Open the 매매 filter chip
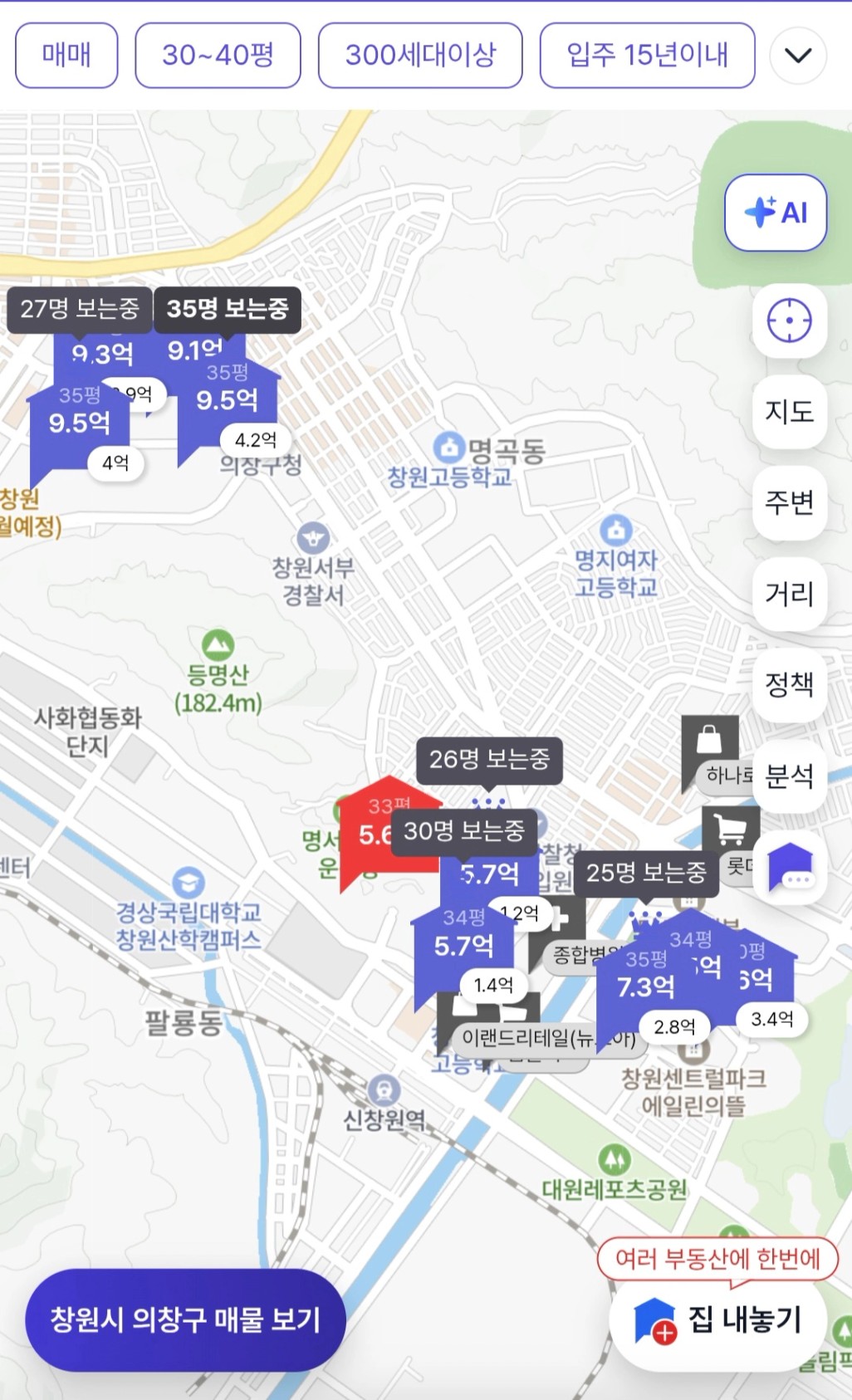The width and height of the screenshot is (852, 1400). 66,55
